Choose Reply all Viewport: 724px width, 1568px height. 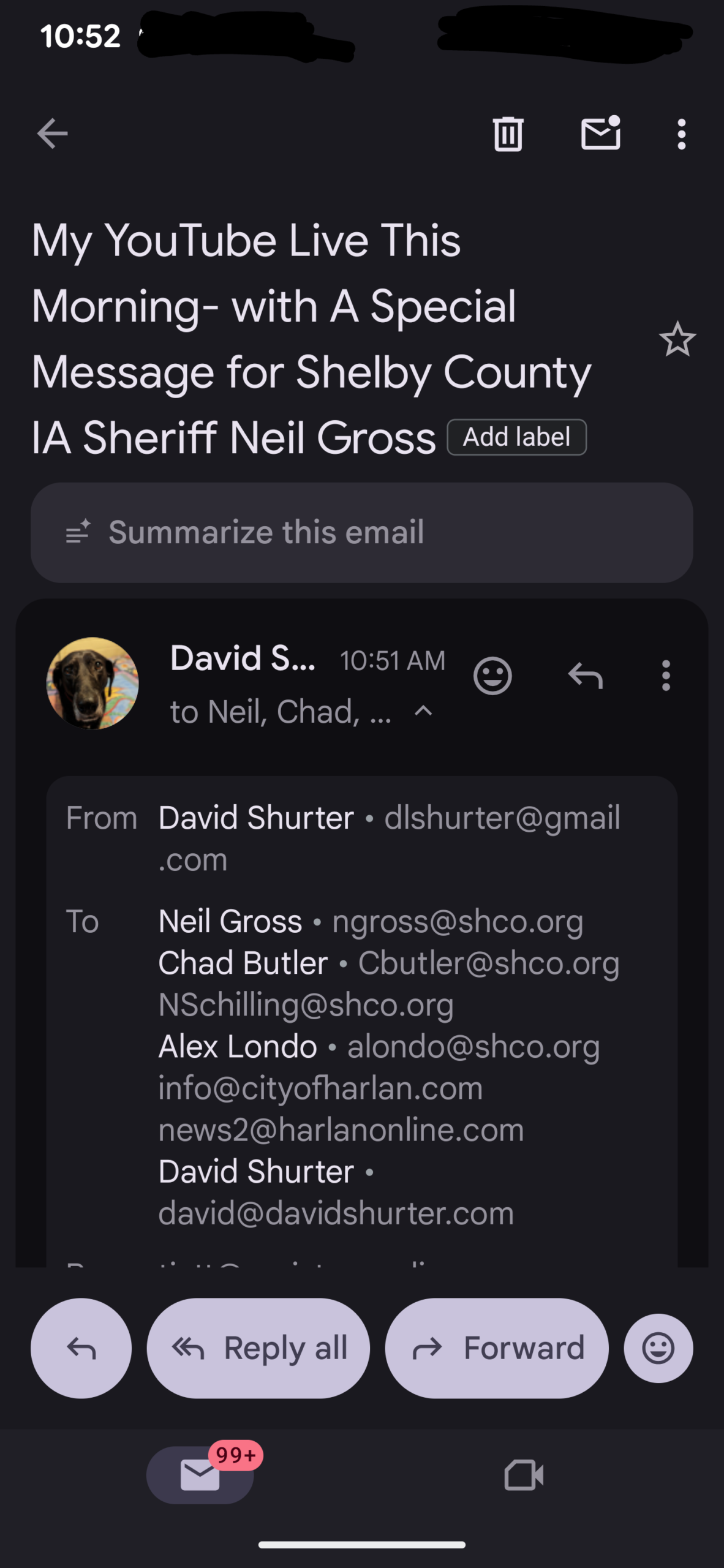(x=258, y=1348)
